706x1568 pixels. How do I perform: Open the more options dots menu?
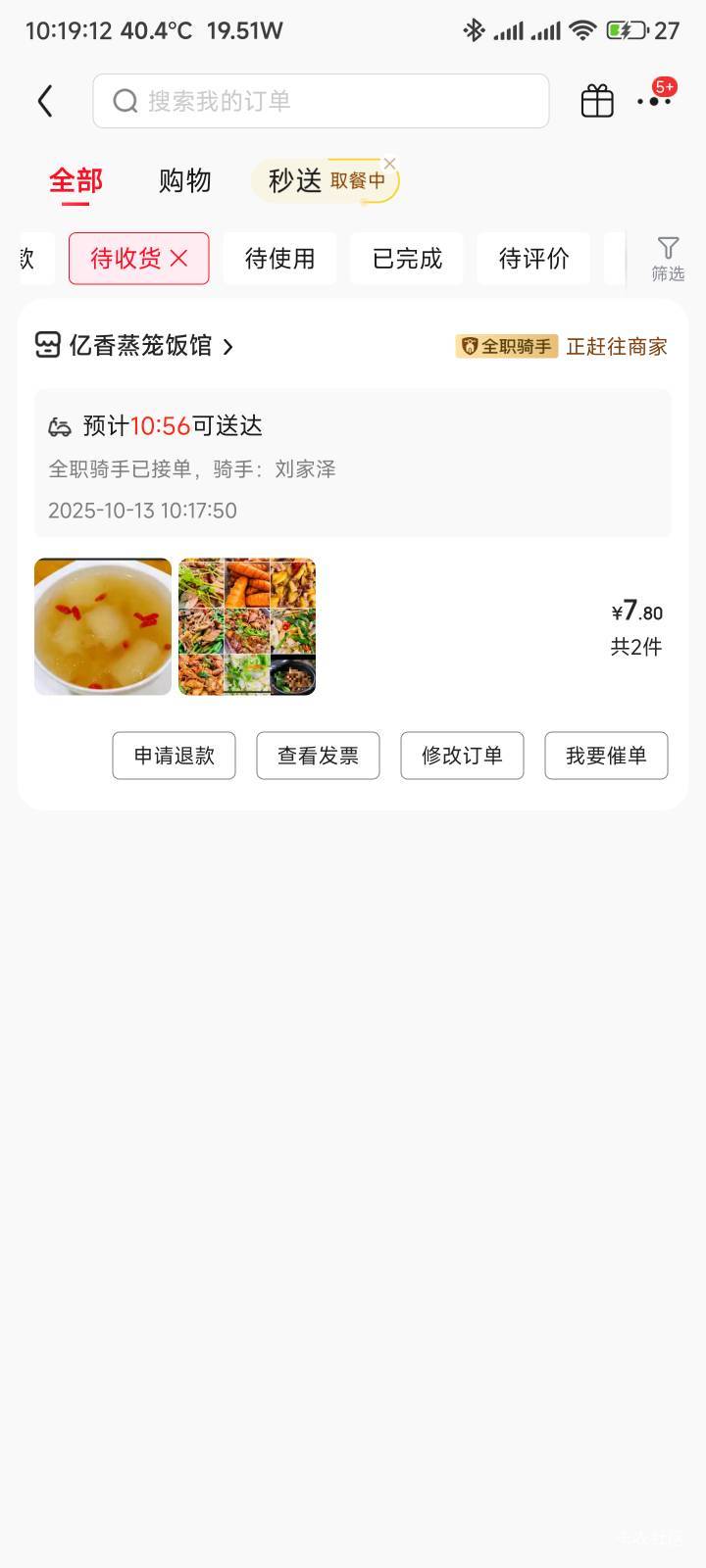(x=653, y=101)
